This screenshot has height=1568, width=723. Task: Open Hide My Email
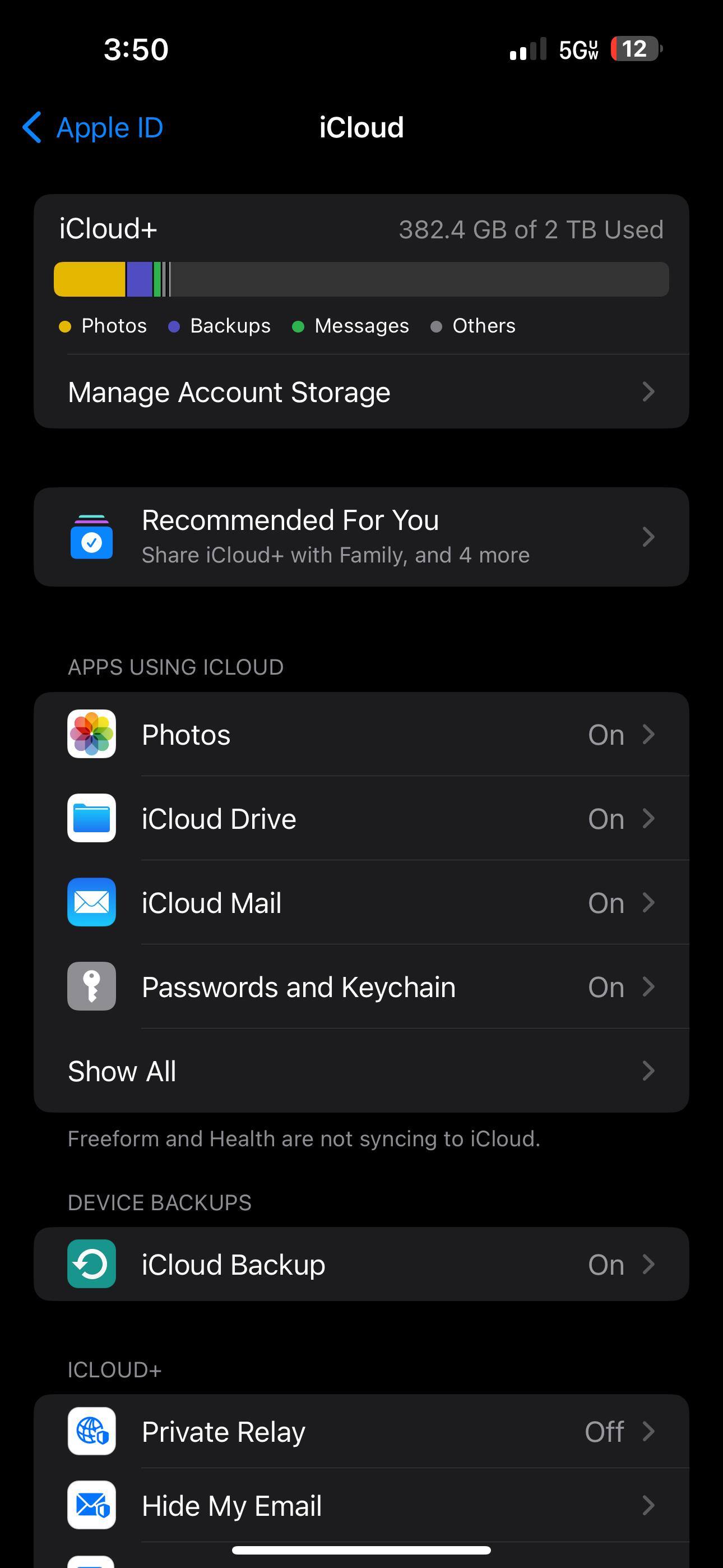(361, 1506)
